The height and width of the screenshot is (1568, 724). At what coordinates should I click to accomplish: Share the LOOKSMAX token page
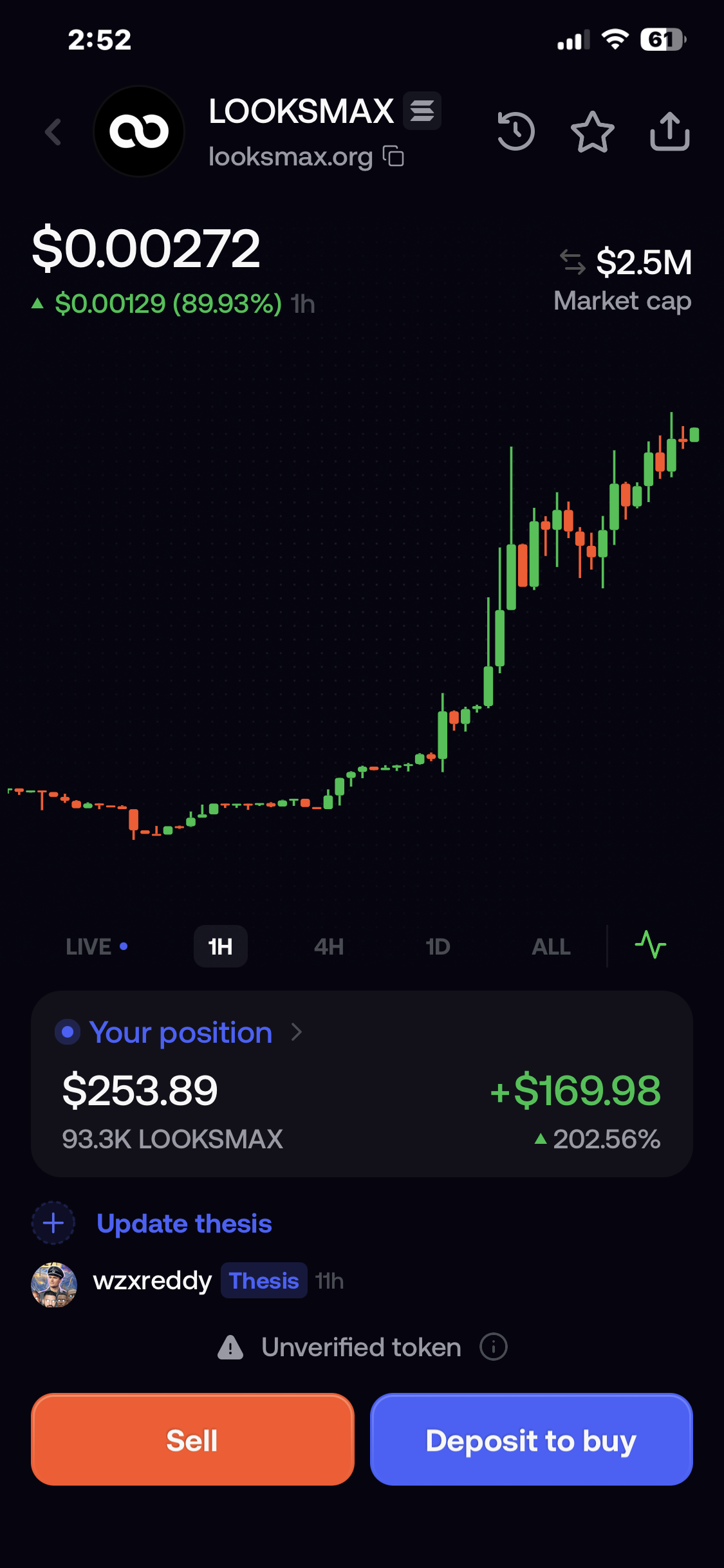coord(670,131)
